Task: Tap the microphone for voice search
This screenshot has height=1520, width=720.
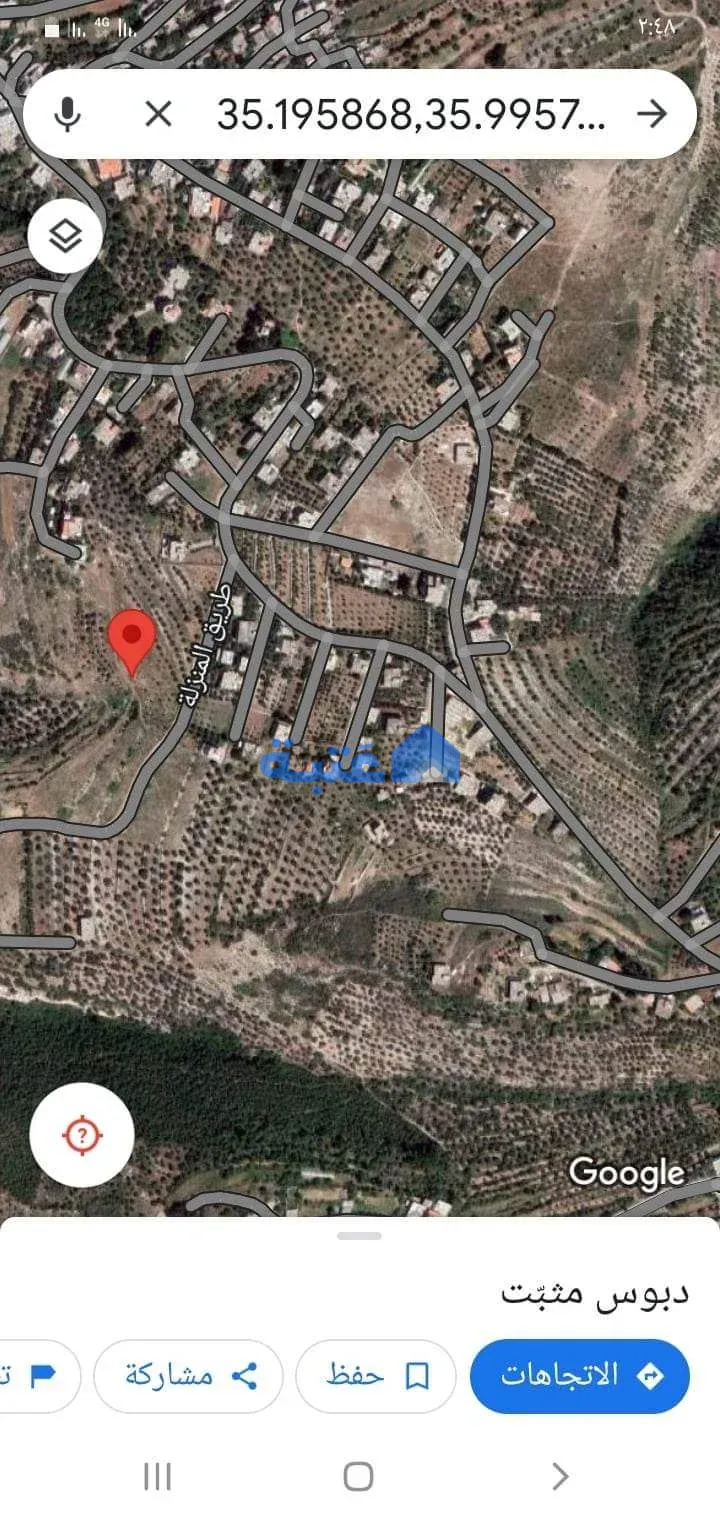Action: [x=67, y=114]
